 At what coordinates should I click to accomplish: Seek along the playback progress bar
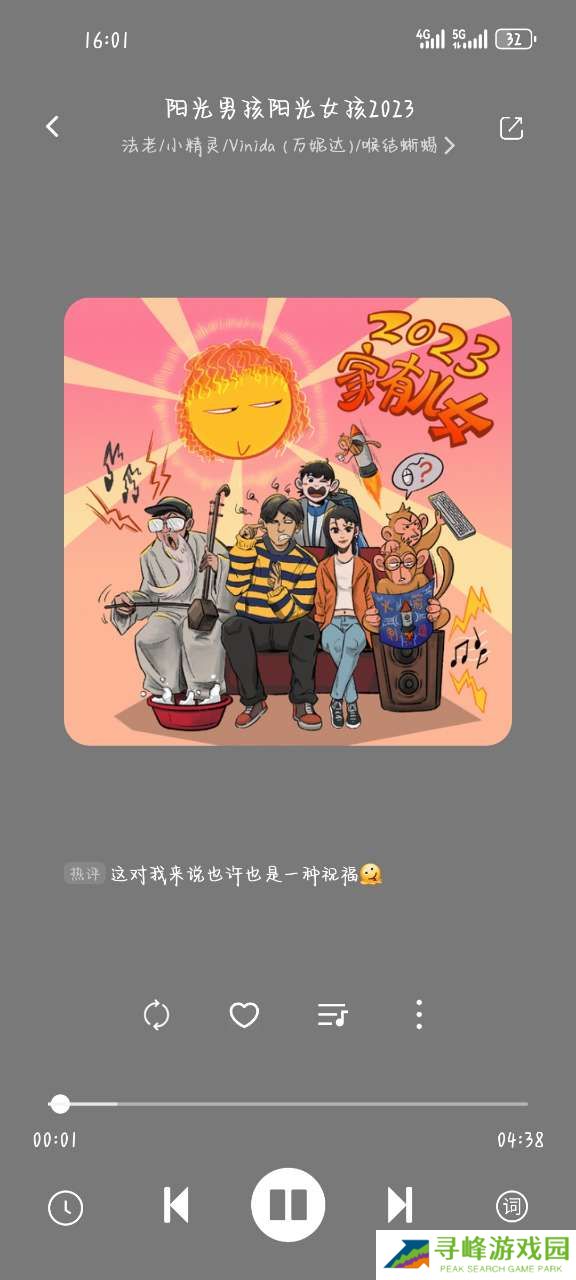pos(288,1104)
